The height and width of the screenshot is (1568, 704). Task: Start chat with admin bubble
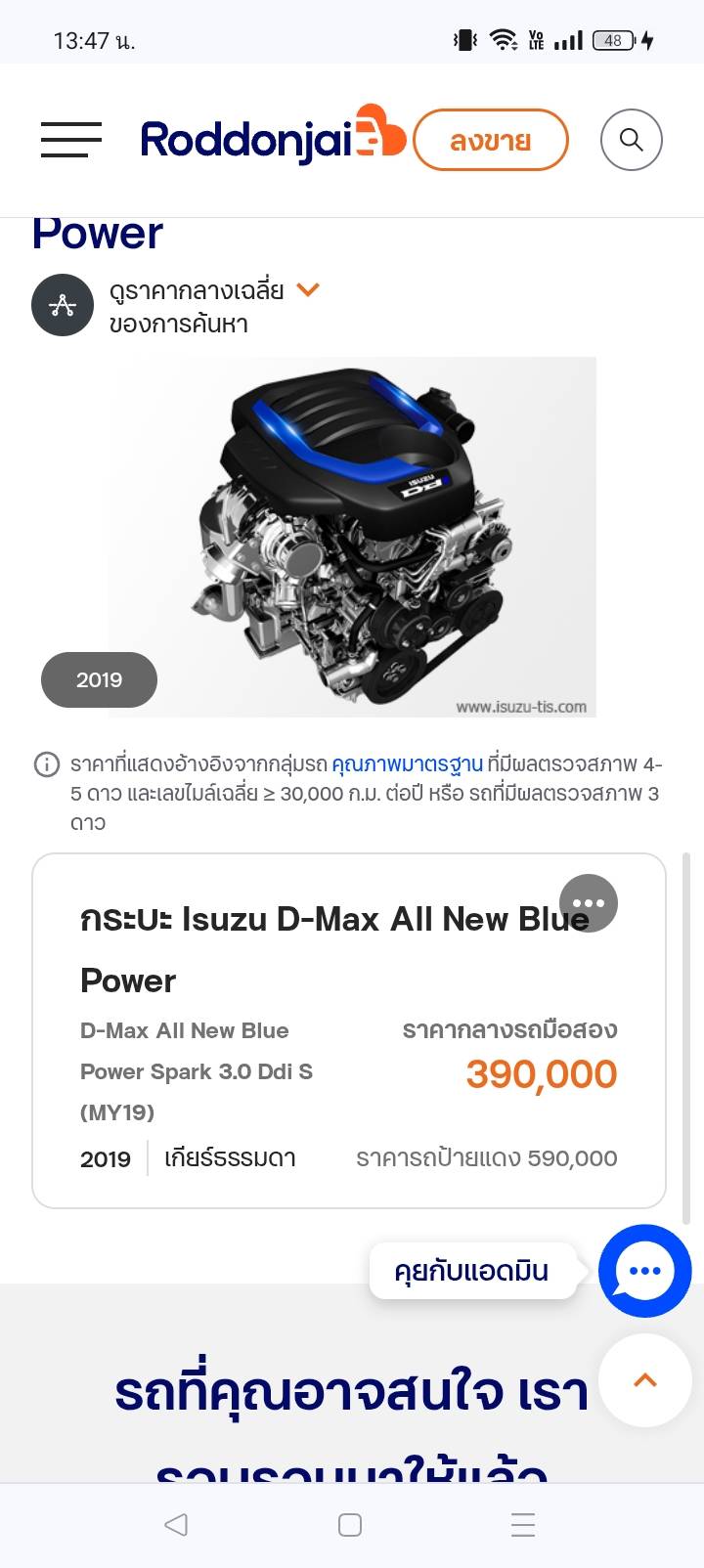[x=644, y=1270]
